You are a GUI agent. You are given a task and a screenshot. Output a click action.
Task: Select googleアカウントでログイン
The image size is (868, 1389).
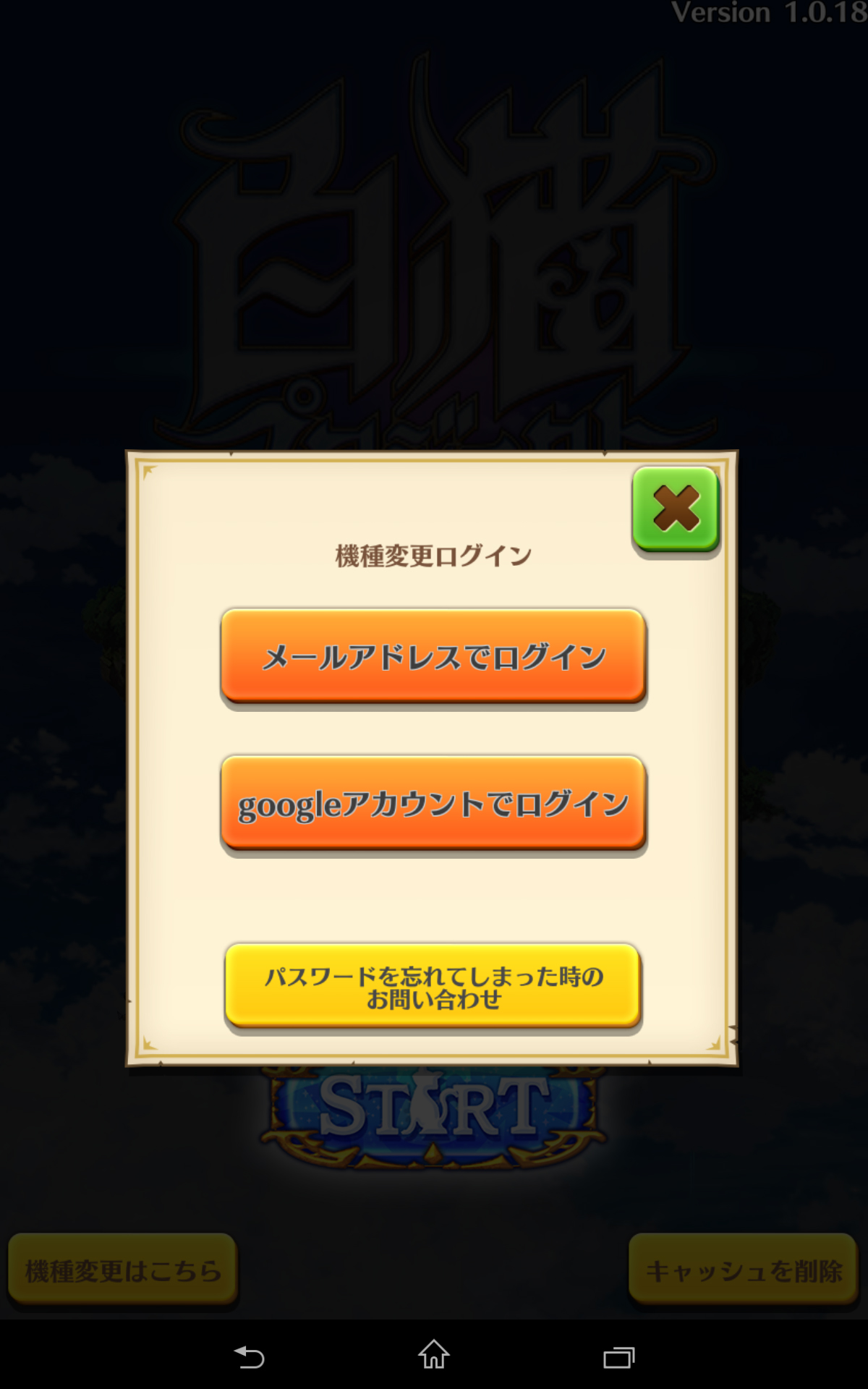point(433,804)
